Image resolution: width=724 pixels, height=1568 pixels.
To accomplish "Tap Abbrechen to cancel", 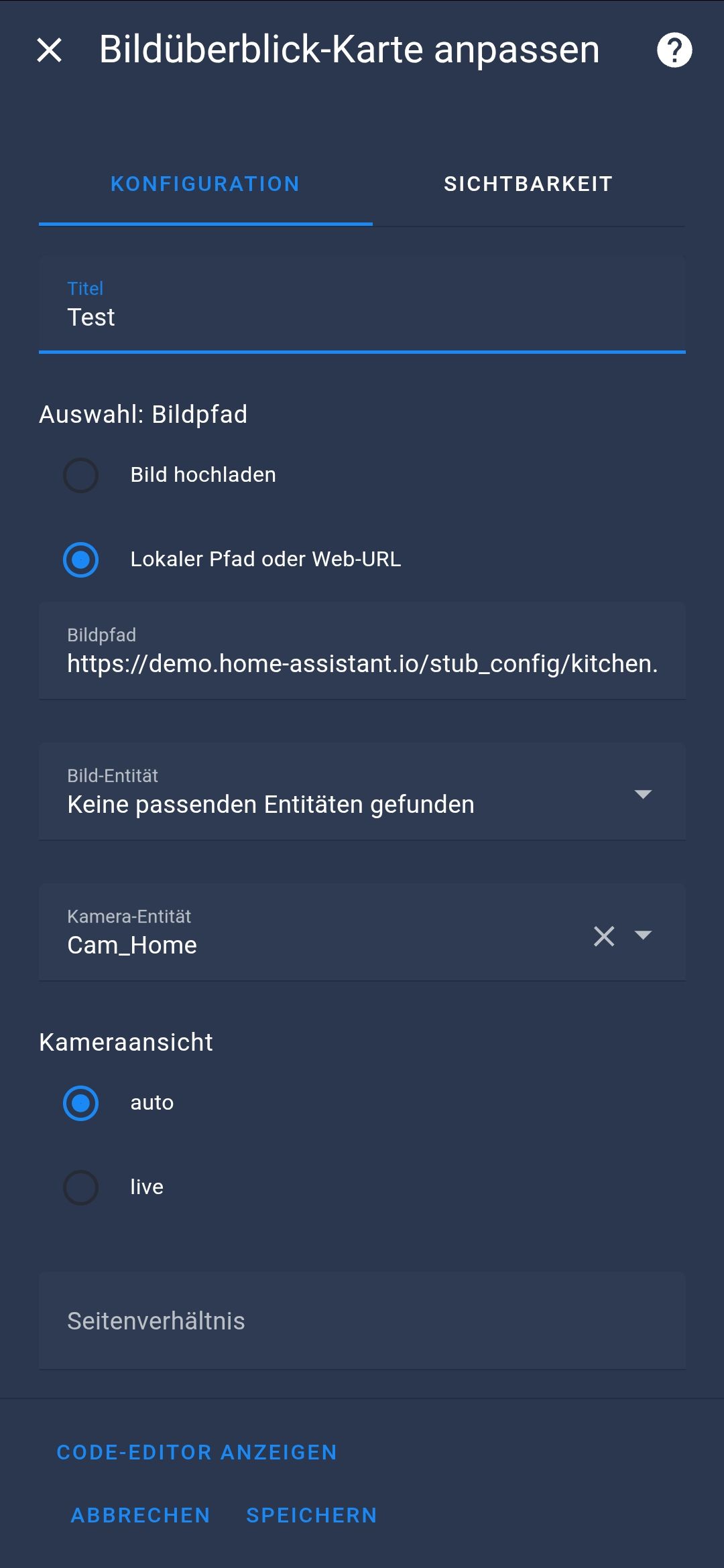I will tap(141, 1515).
